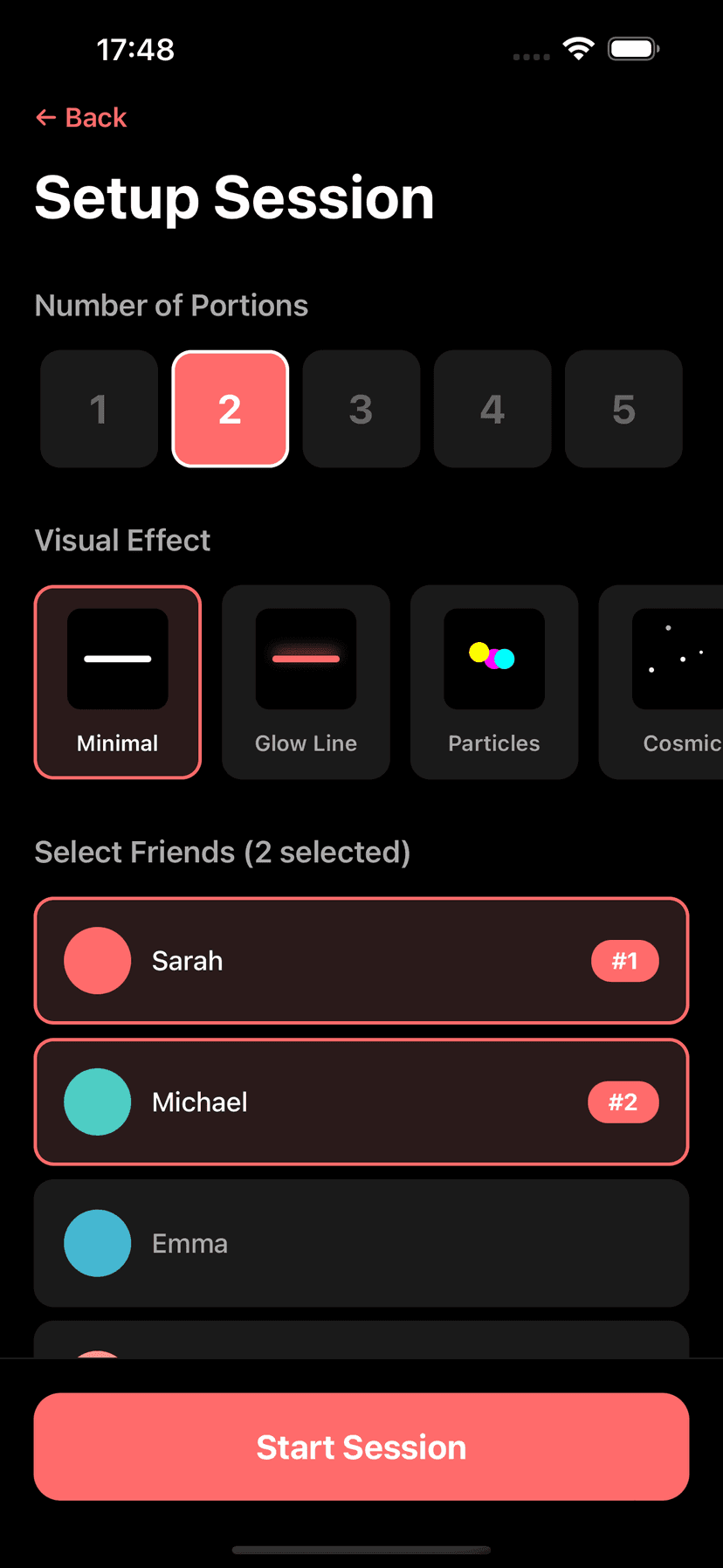
Task: Select the Minimal visual effect
Action: click(x=118, y=681)
